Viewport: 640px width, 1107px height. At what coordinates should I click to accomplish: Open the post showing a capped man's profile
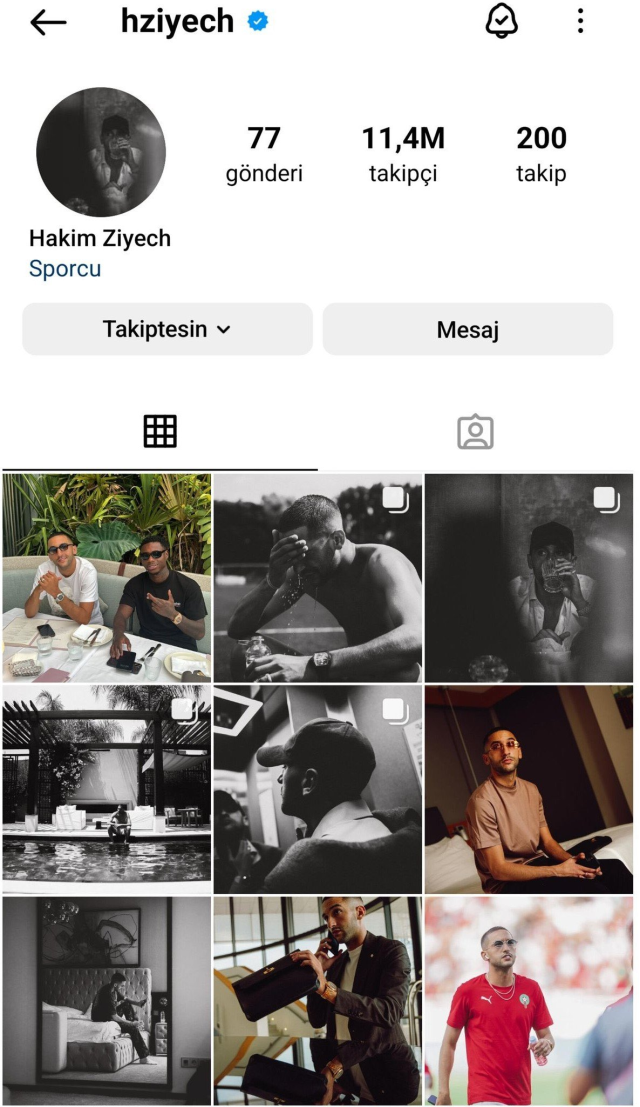(318, 789)
